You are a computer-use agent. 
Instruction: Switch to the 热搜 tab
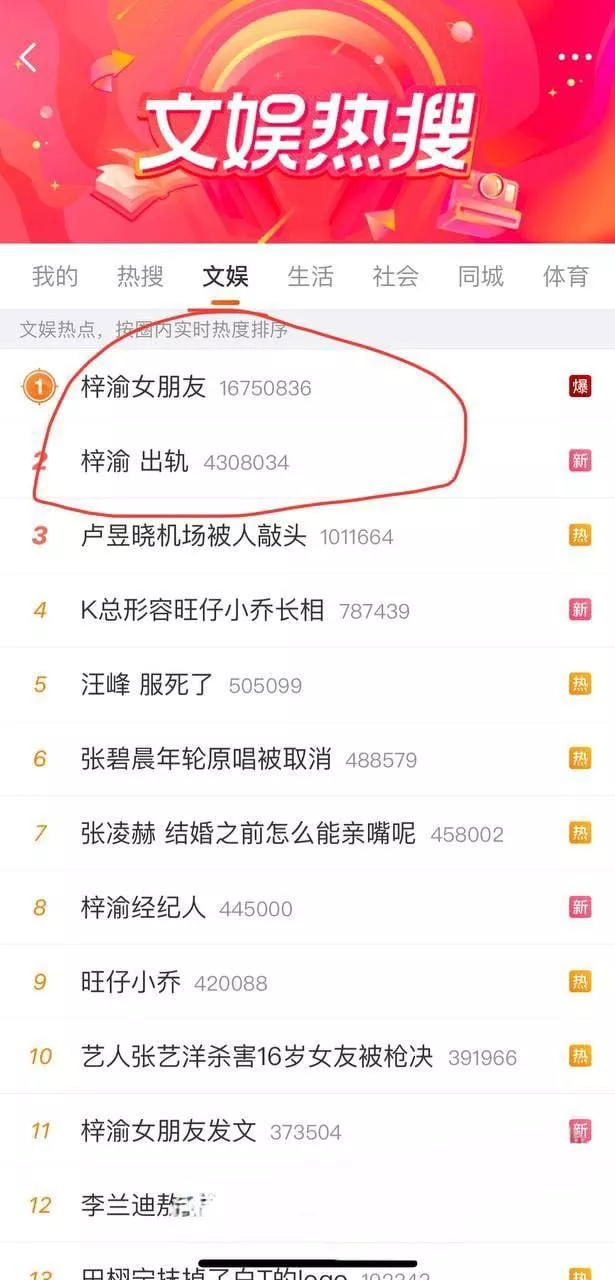coord(140,276)
